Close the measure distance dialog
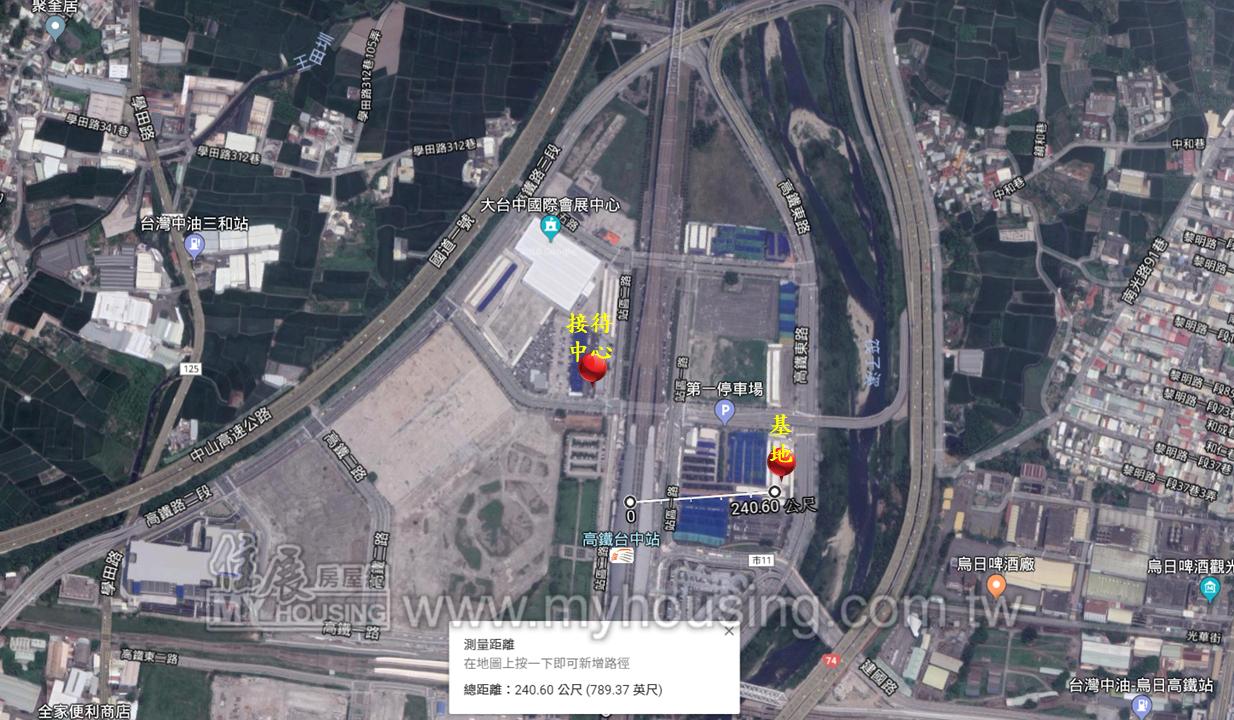This screenshot has width=1234, height=720. (728, 630)
